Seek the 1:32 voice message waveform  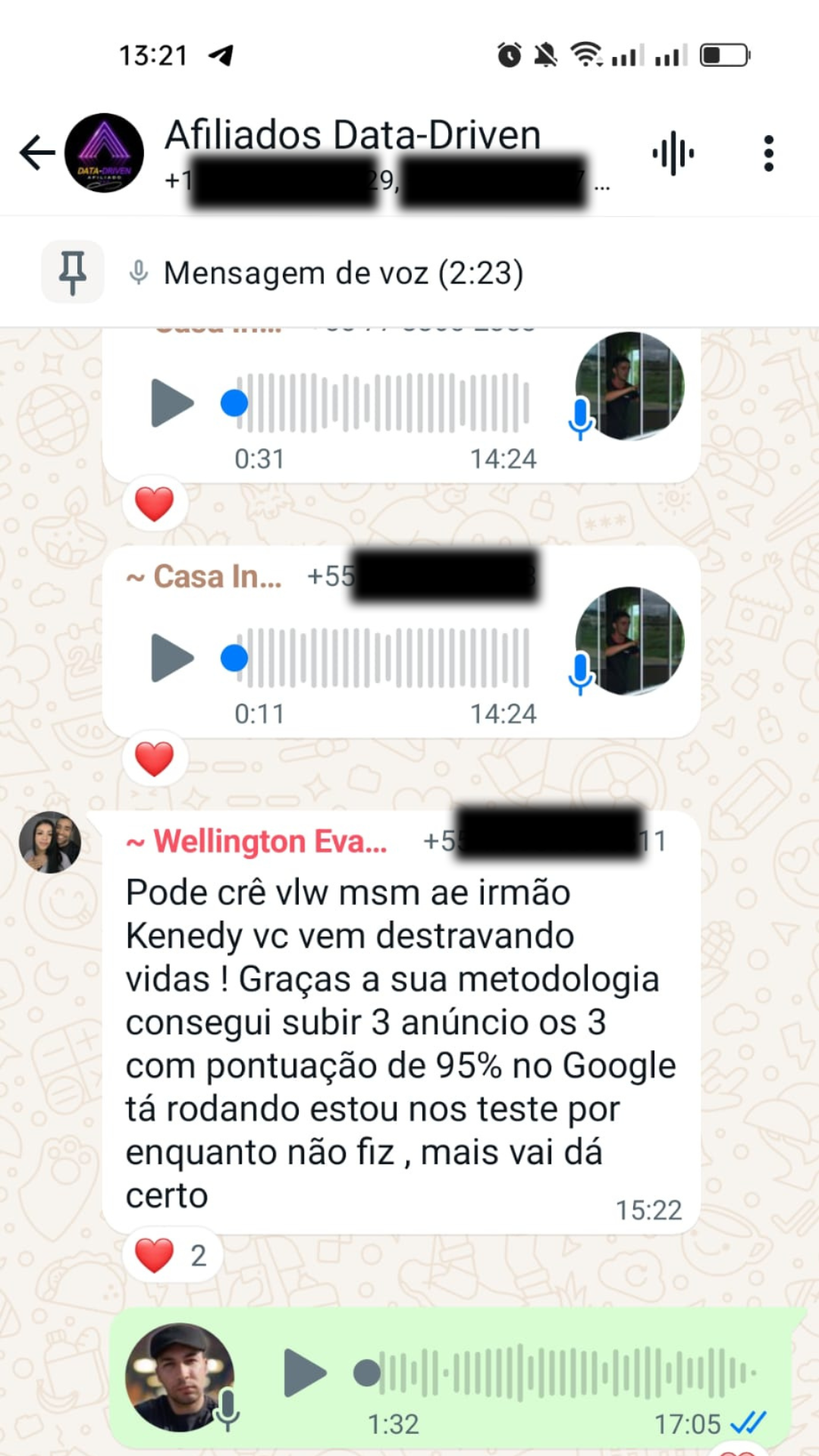[555, 1373]
